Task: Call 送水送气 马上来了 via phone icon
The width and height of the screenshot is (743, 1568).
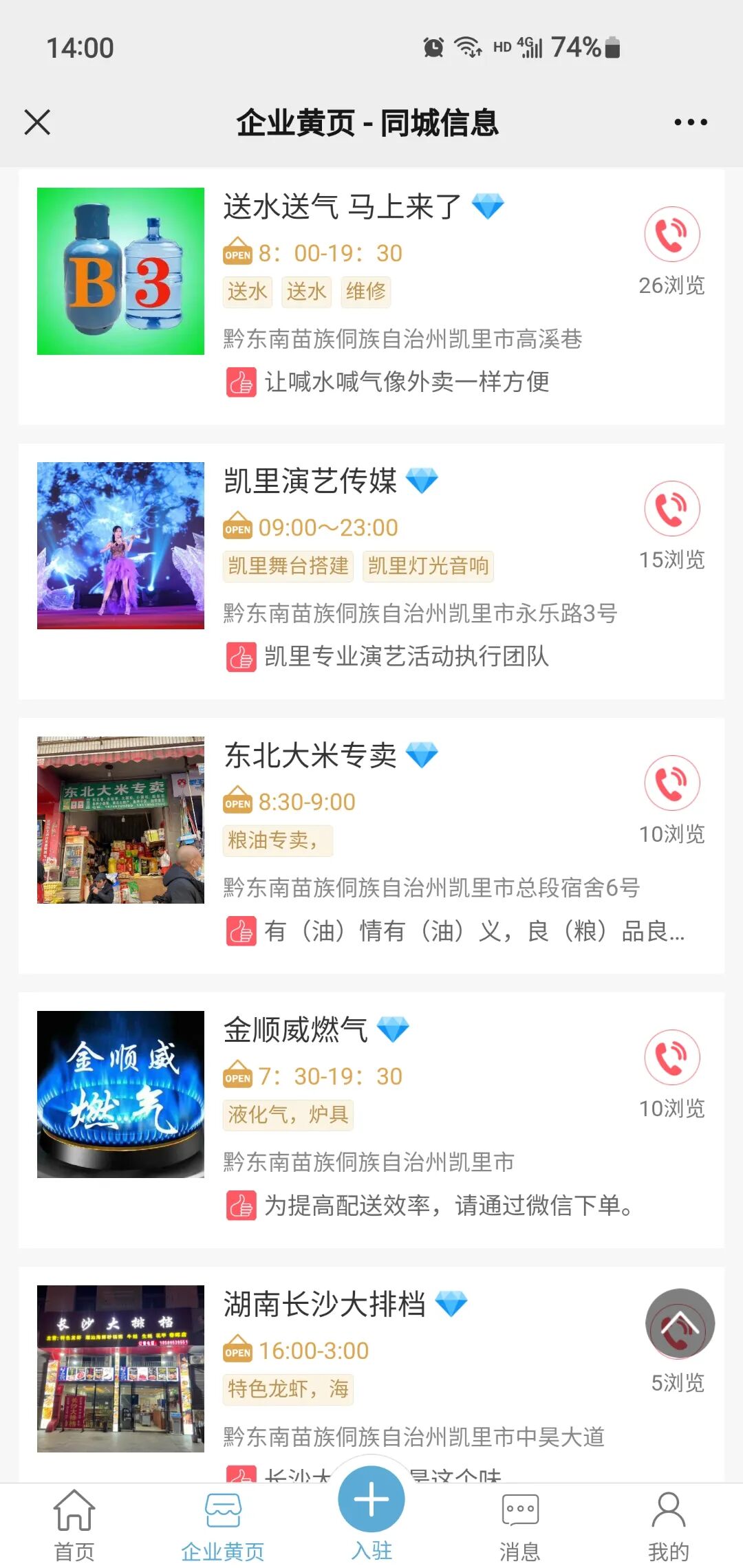Action: [x=671, y=235]
